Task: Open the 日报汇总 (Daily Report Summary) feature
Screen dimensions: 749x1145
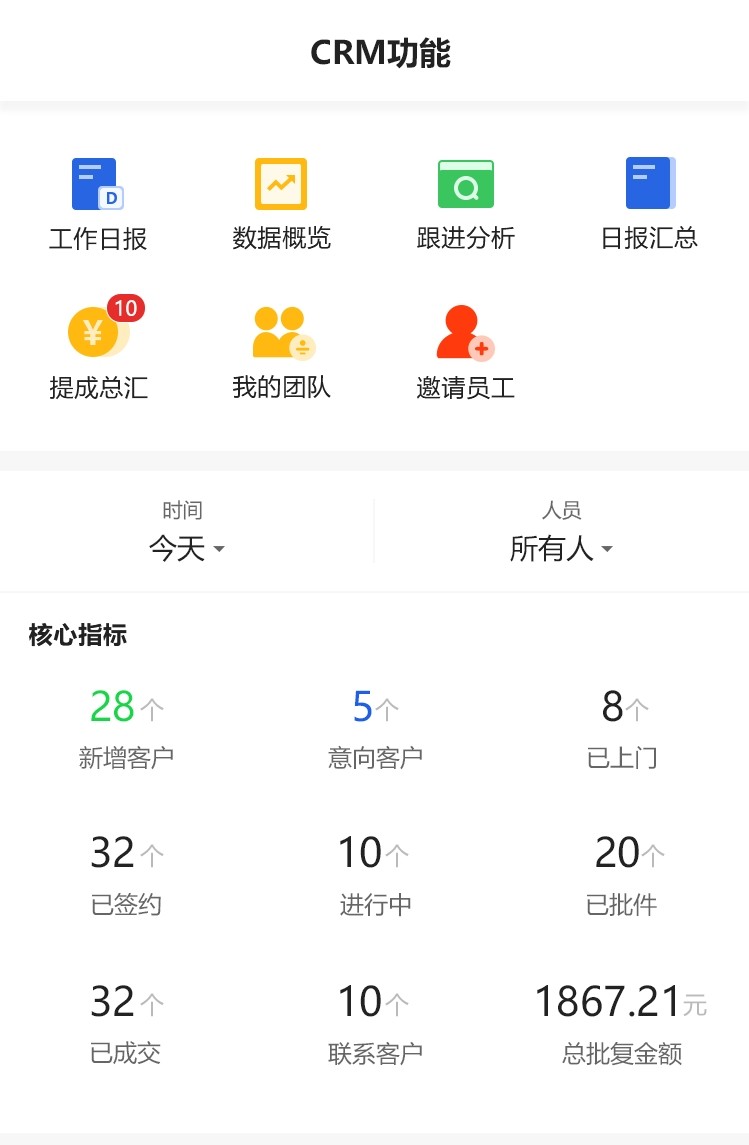Action: click(x=650, y=197)
